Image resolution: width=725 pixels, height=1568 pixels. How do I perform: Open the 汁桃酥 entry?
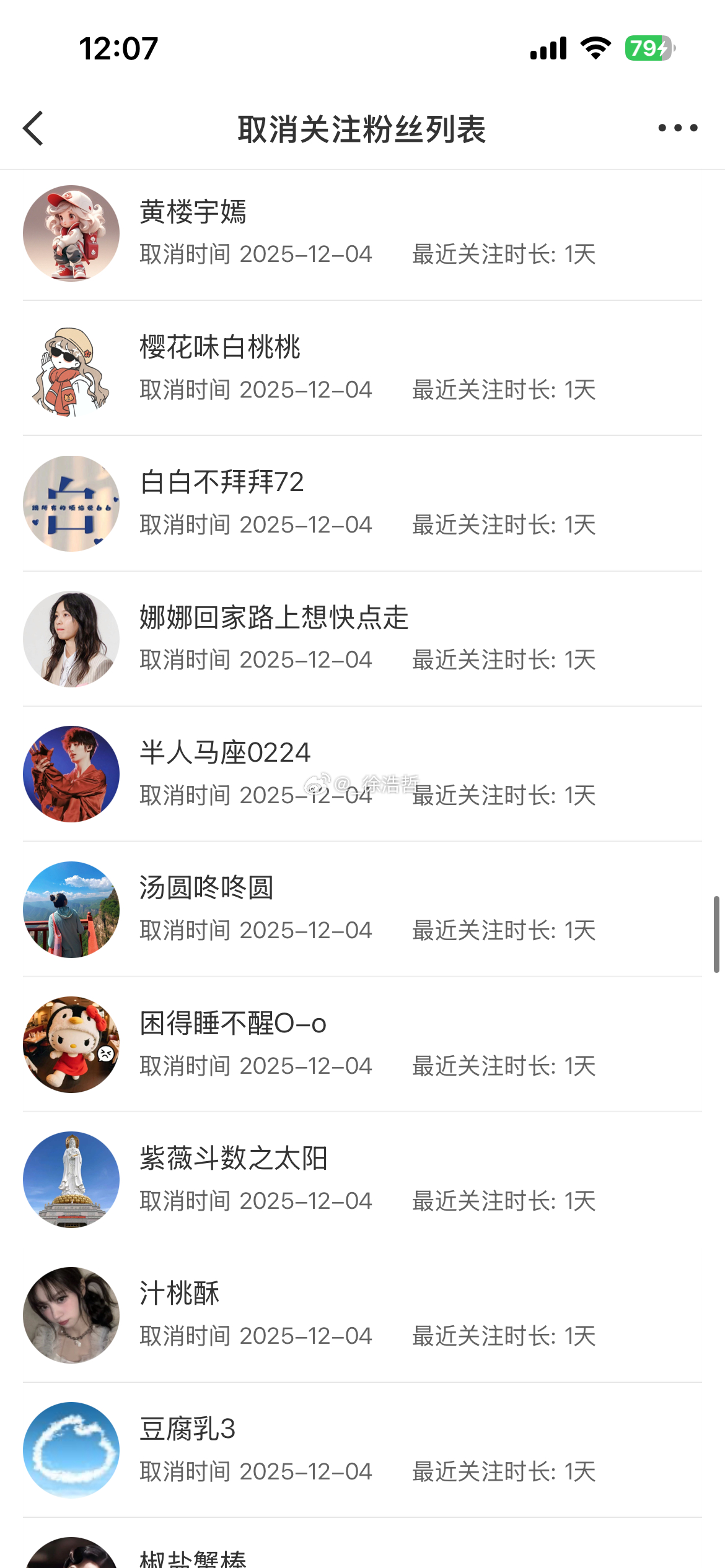(362, 1314)
